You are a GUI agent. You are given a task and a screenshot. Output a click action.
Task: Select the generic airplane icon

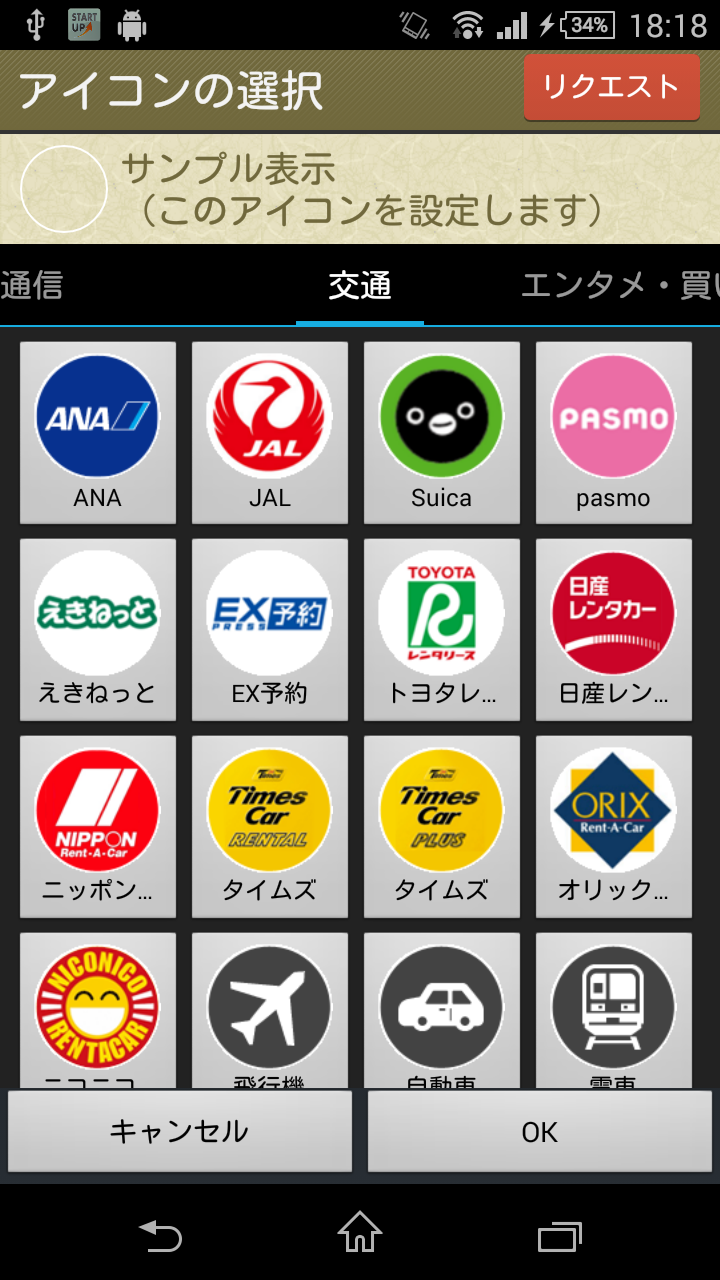[x=269, y=1006]
